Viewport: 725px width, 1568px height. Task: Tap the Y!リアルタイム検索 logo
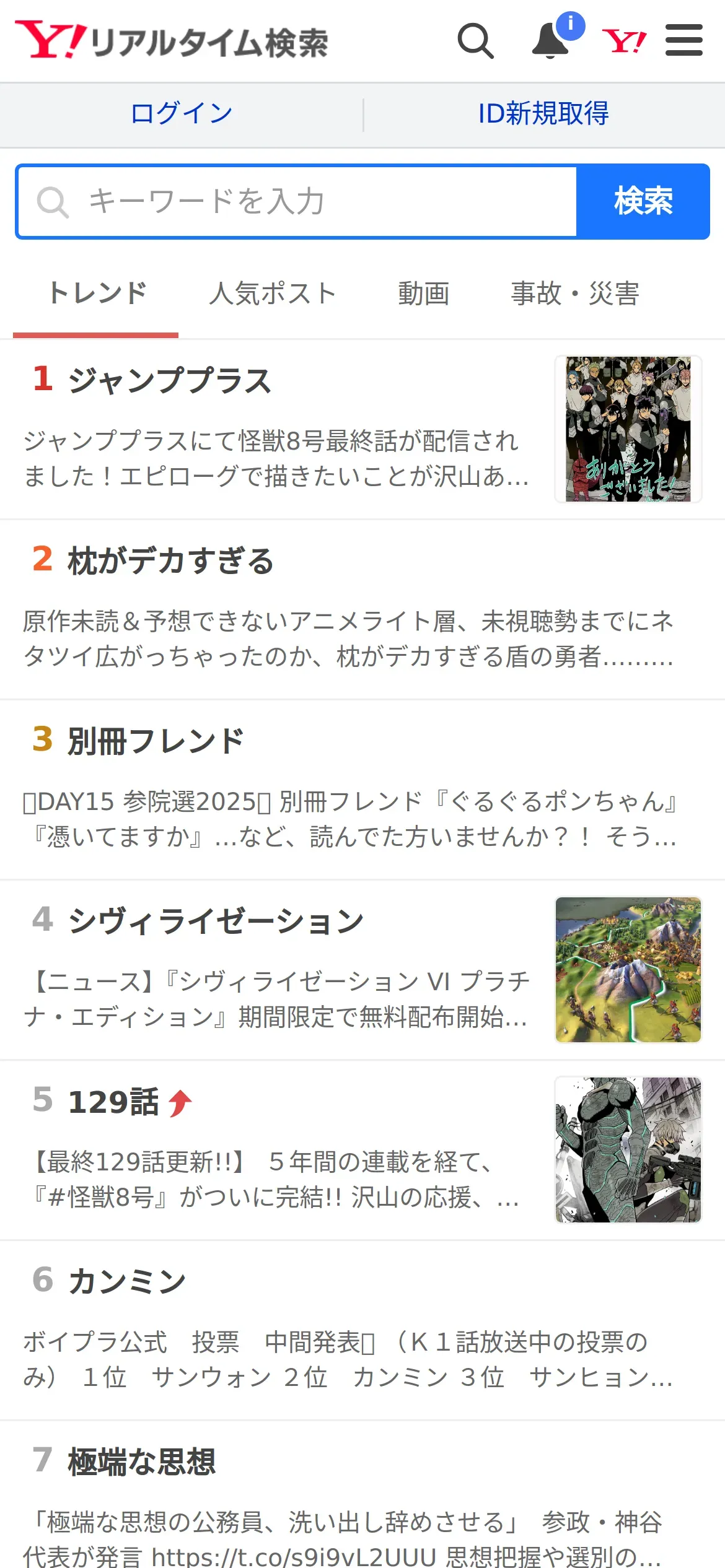click(x=172, y=41)
